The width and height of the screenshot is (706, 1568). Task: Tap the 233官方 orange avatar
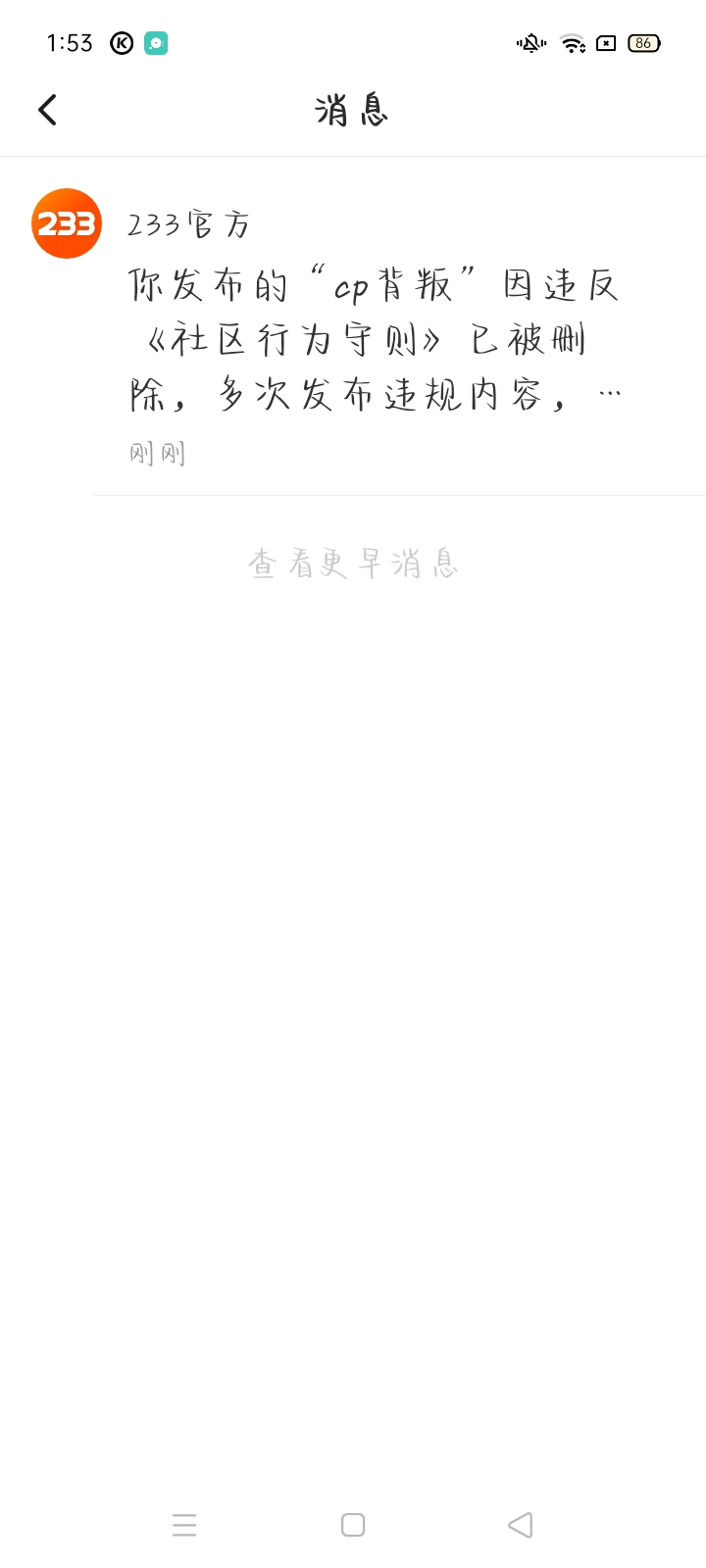(67, 223)
